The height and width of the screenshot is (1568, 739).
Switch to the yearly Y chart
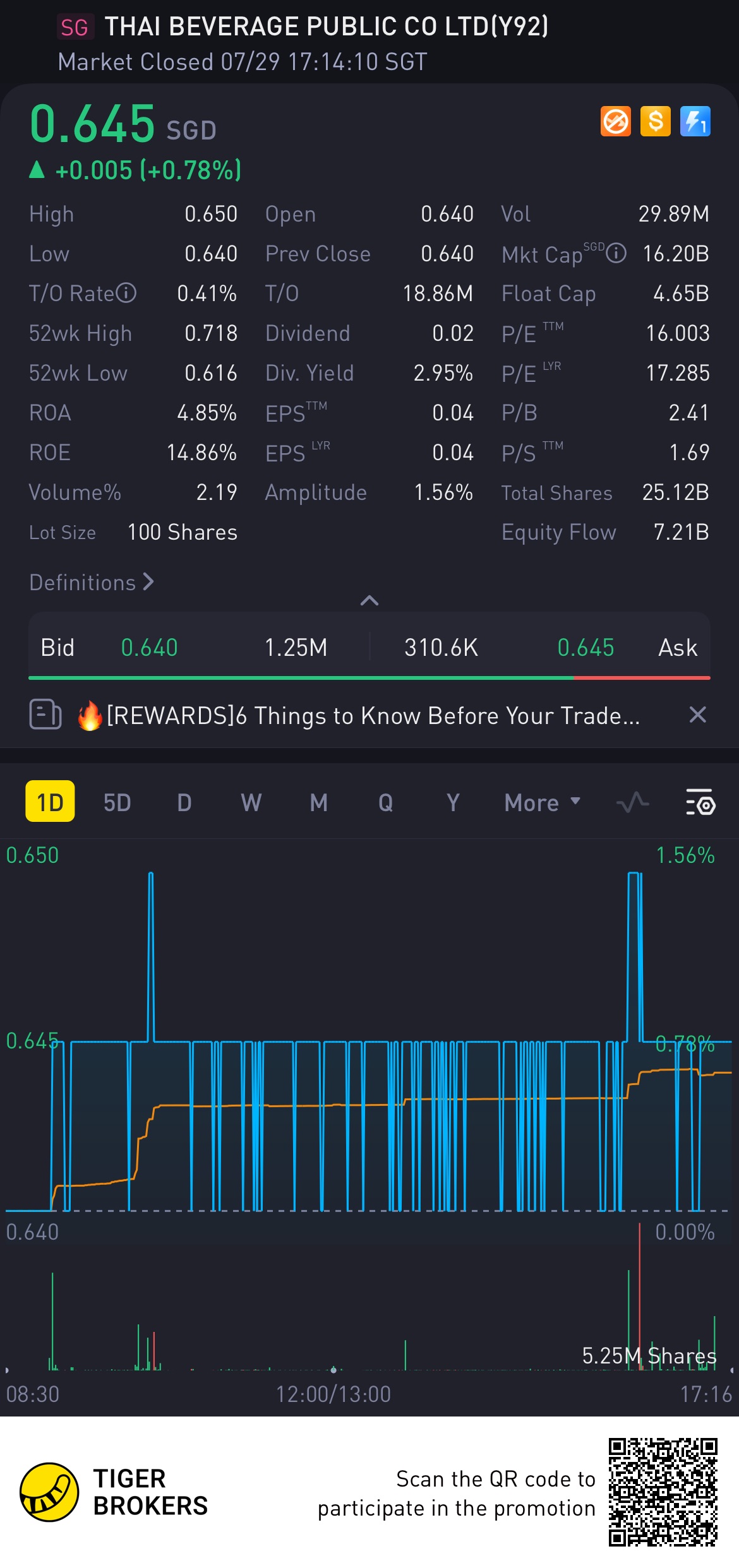[x=452, y=802]
